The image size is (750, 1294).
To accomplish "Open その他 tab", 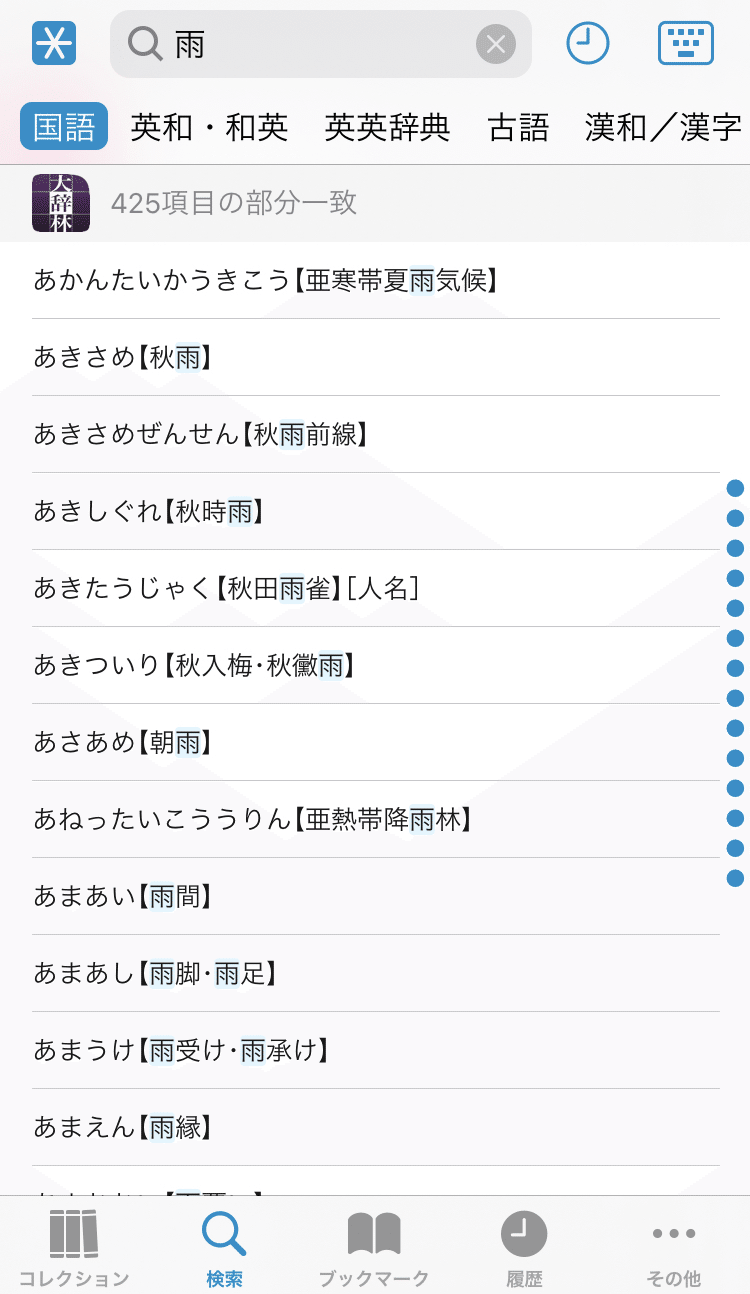I will click(674, 1248).
